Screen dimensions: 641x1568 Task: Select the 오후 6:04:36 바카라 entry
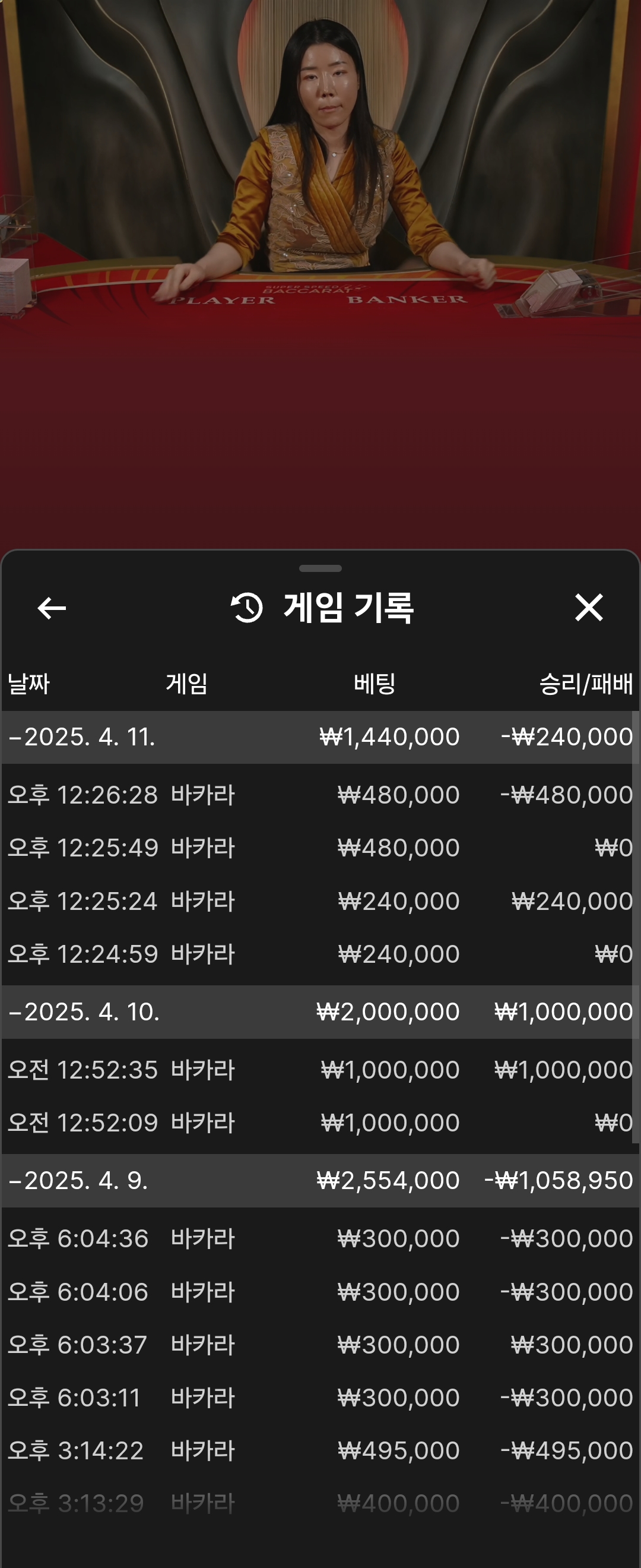pyautogui.click(x=320, y=1238)
